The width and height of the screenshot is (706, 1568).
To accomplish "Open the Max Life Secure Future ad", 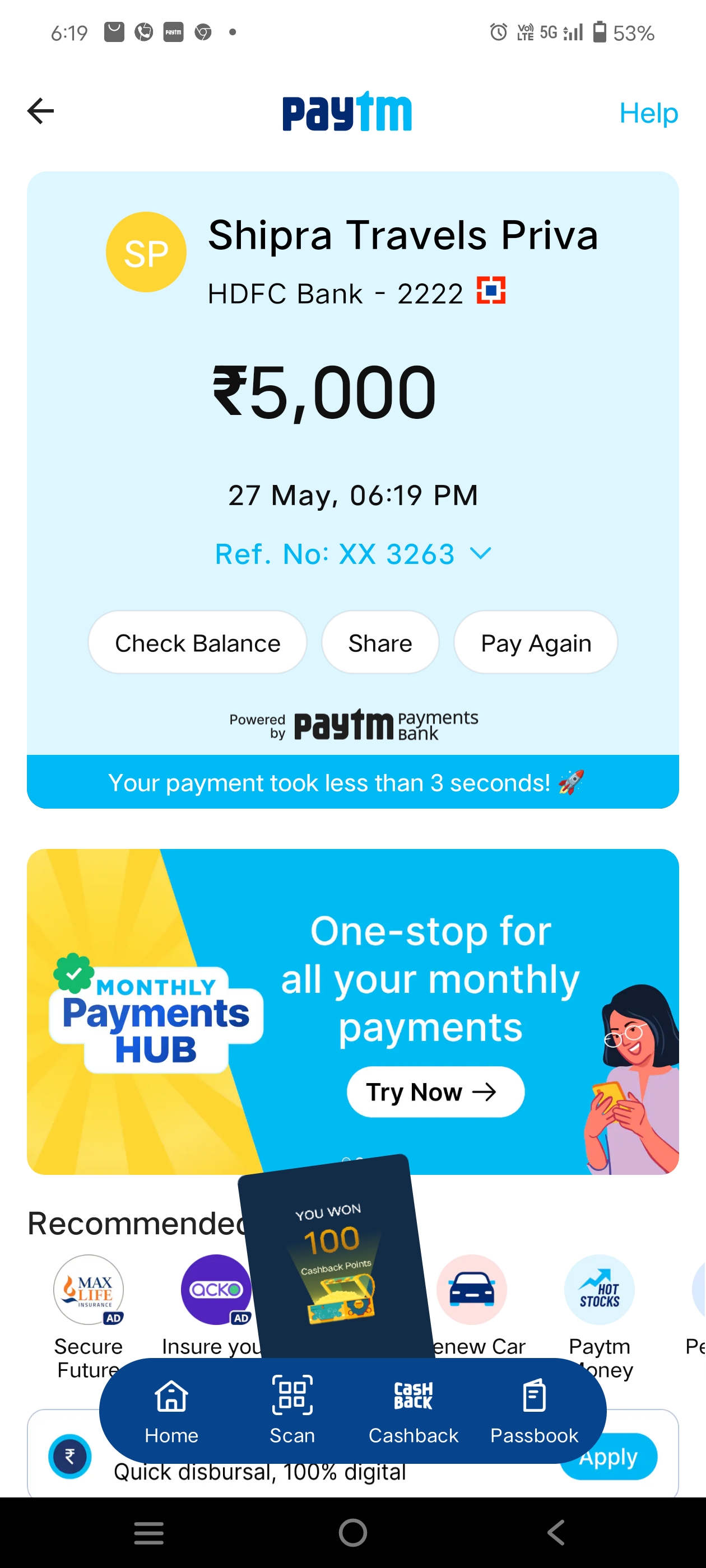I will [89, 1315].
